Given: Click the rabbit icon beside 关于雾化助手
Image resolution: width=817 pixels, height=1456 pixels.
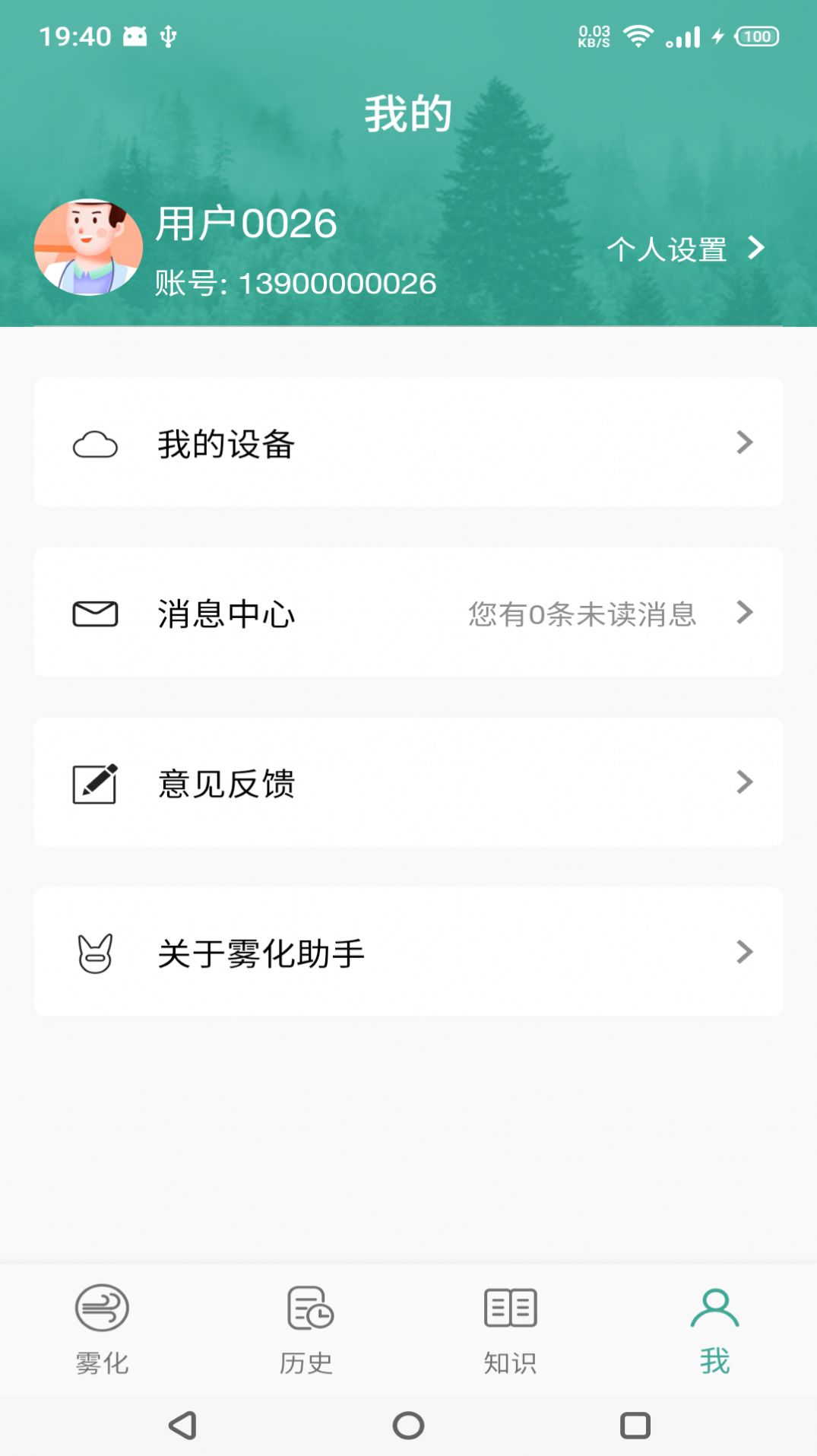Looking at the screenshot, I should (x=93, y=952).
